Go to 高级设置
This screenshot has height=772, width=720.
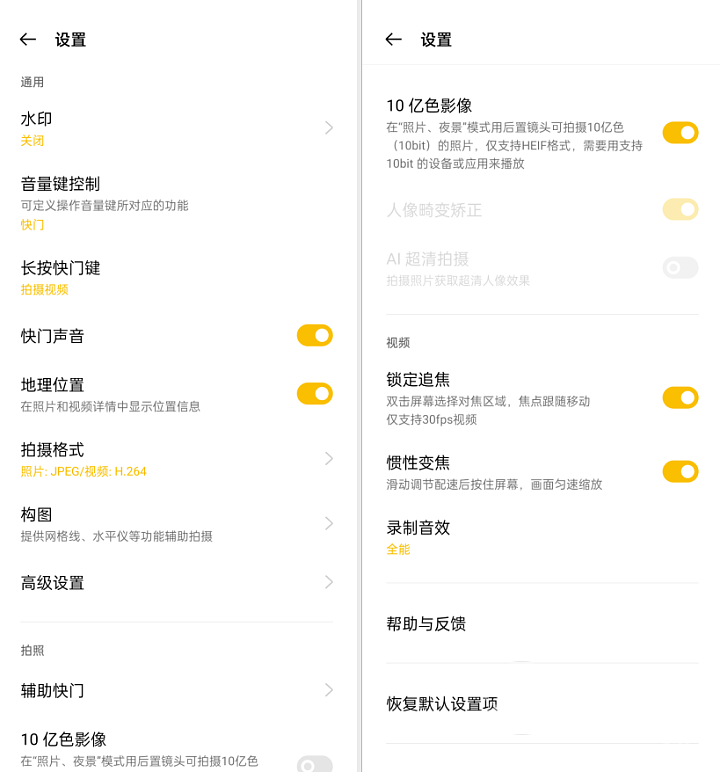pos(176,582)
